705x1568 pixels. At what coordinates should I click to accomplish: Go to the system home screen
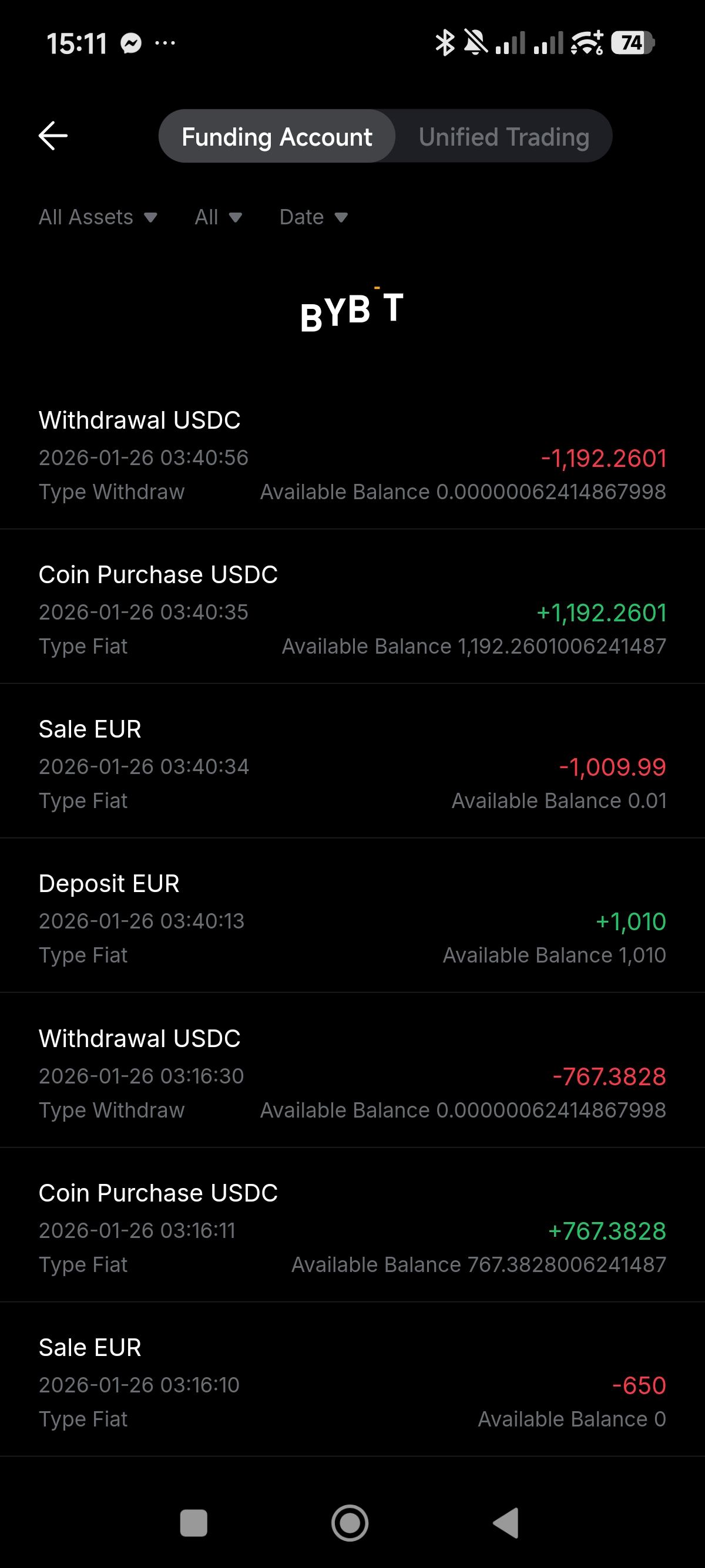[350, 1523]
